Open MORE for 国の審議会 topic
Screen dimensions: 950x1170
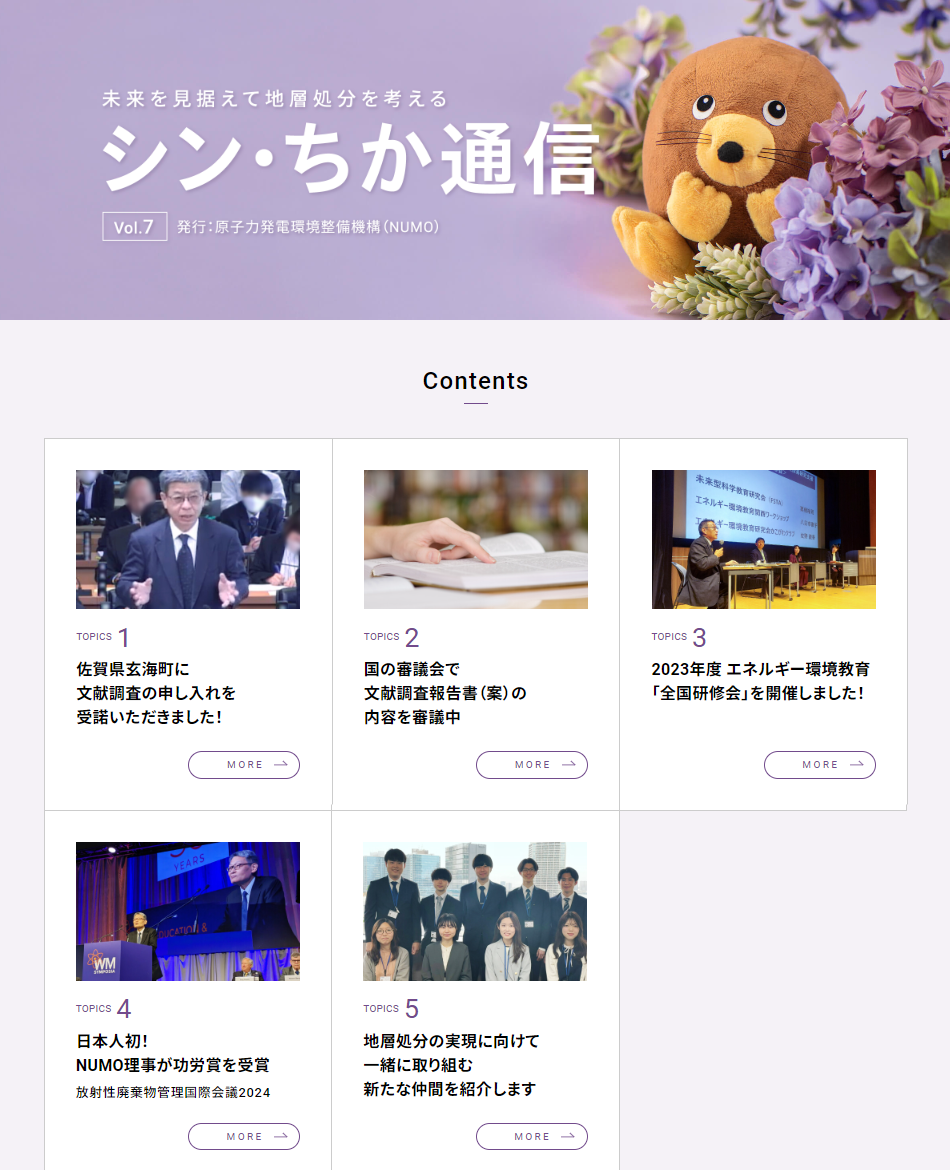click(532, 765)
